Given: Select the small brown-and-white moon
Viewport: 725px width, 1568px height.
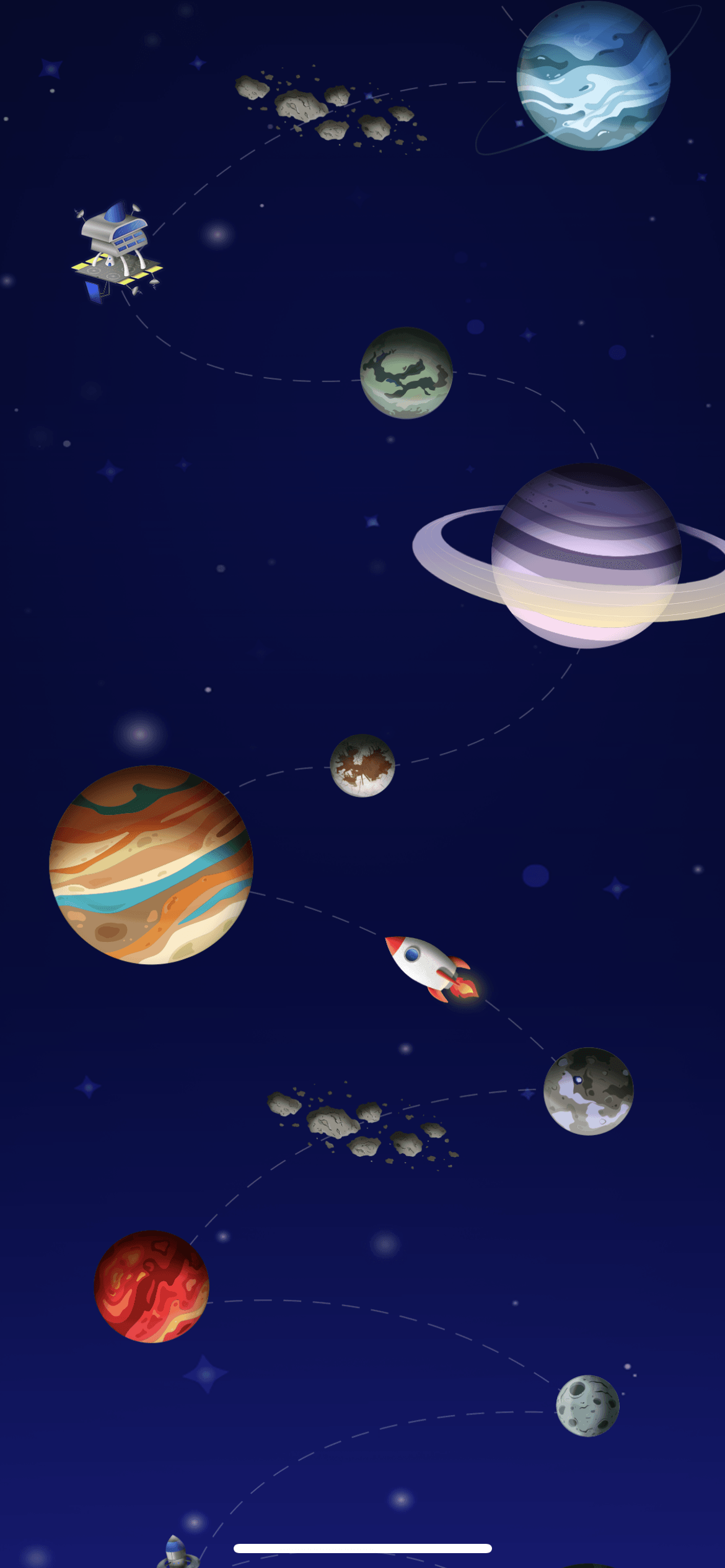Looking at the screenshot, I should pos(362,765).
